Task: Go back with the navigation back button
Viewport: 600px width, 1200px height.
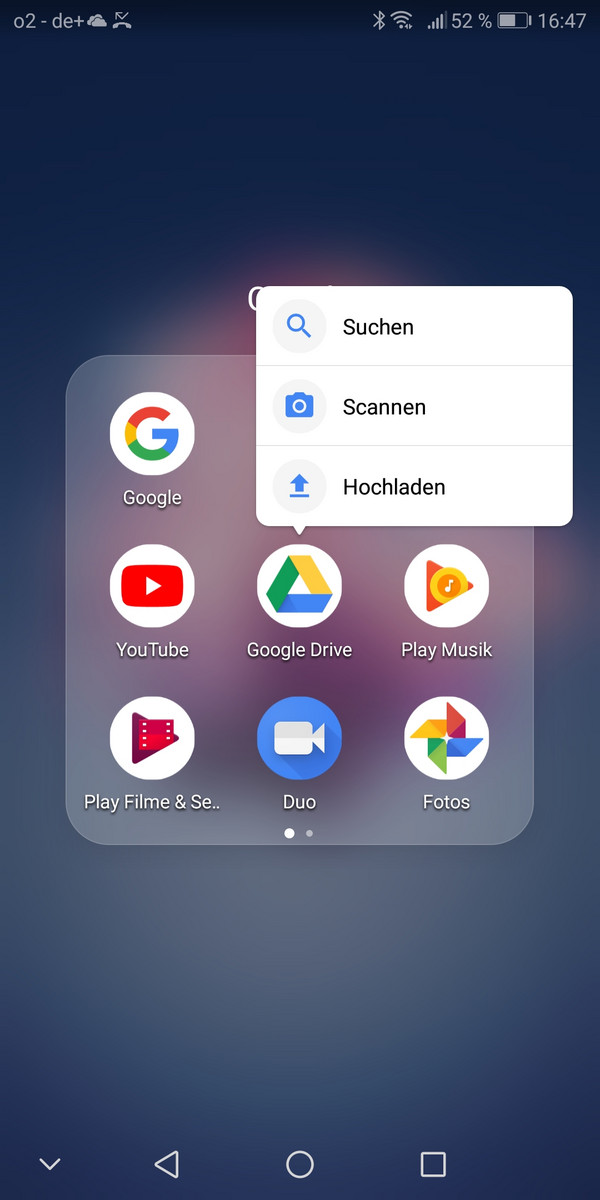Action: point(167,1163)
